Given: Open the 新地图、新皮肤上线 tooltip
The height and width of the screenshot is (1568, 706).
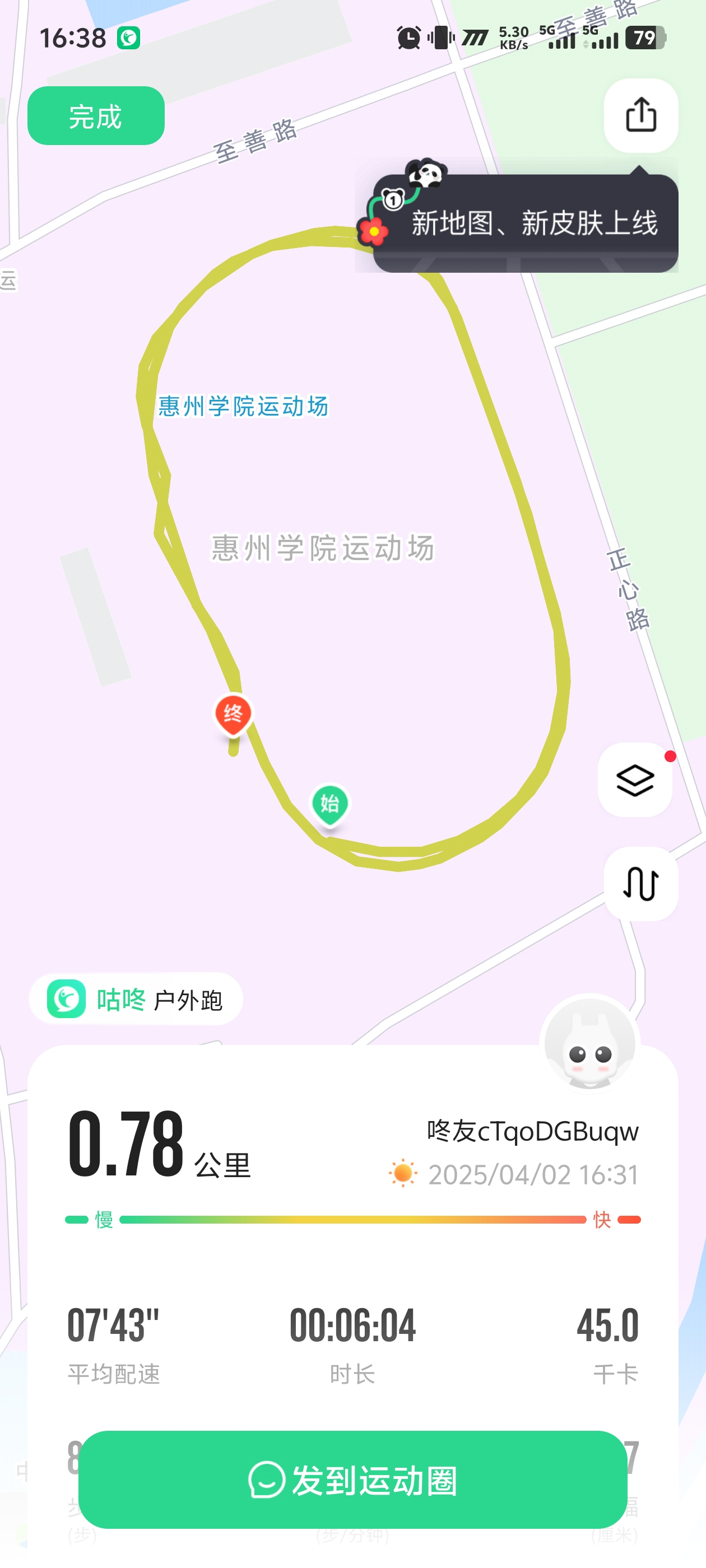Looking at the screenshot, I should click(x=525, y=223).
